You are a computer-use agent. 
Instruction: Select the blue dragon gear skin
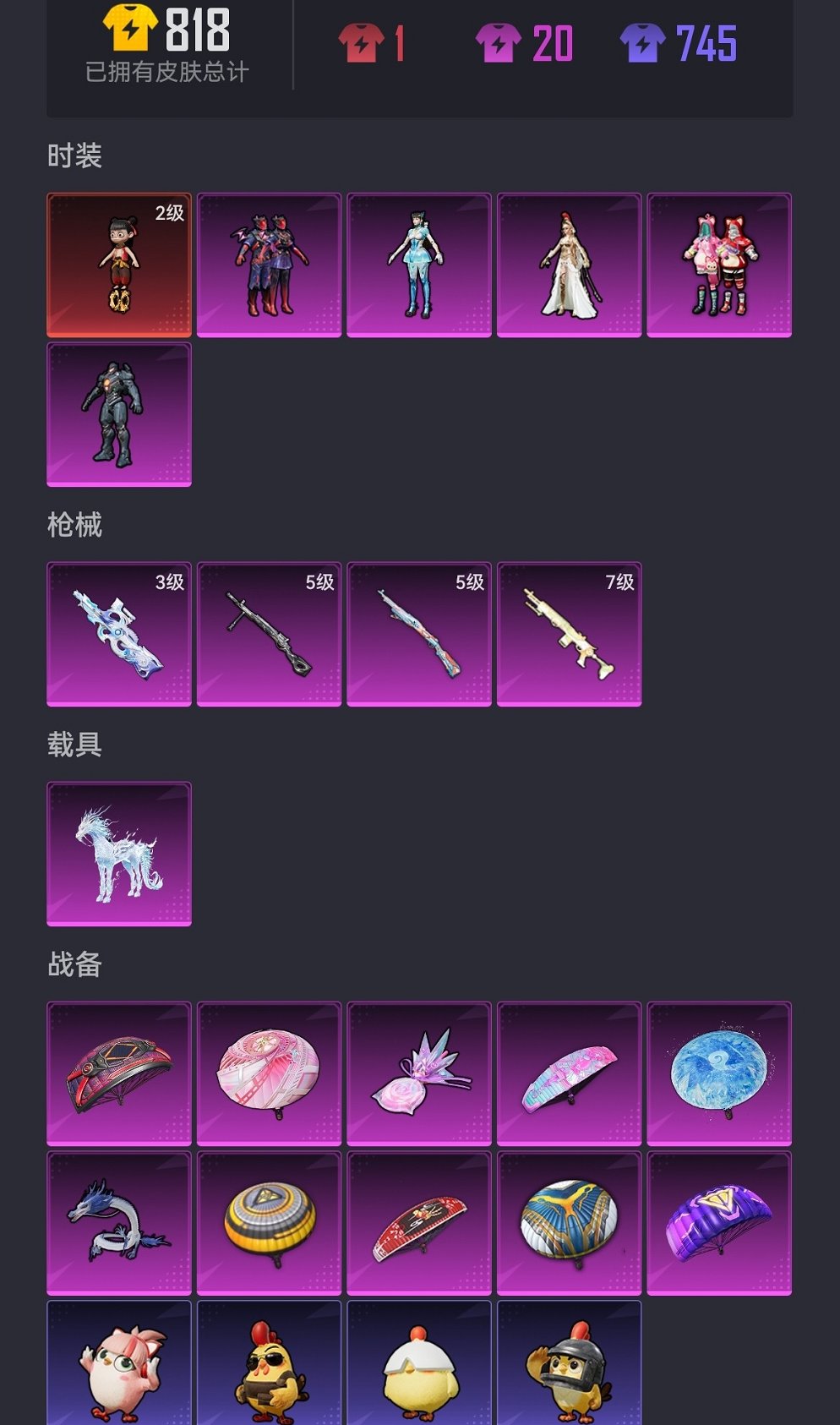[119, 1223]
